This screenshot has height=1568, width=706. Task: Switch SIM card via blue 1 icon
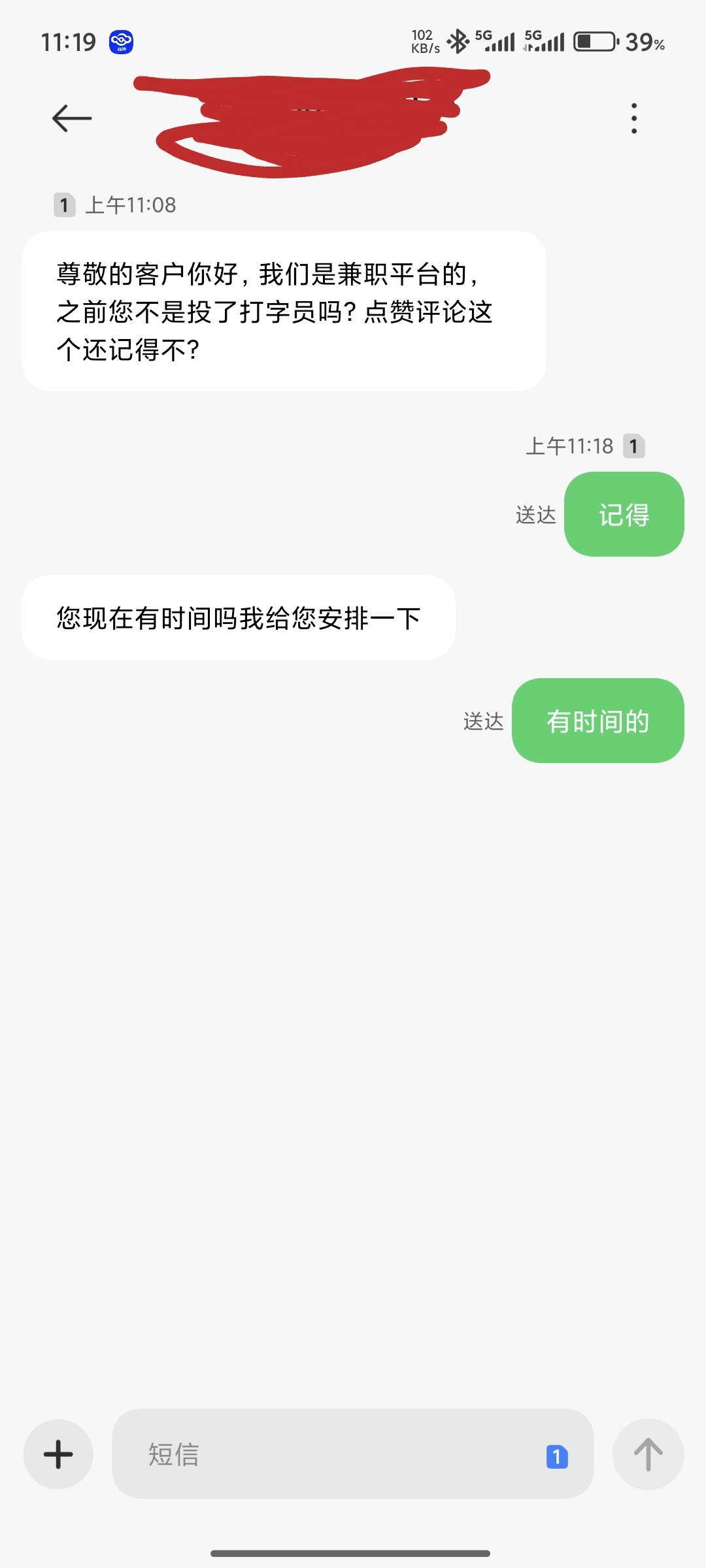[x=557, y=1456]
